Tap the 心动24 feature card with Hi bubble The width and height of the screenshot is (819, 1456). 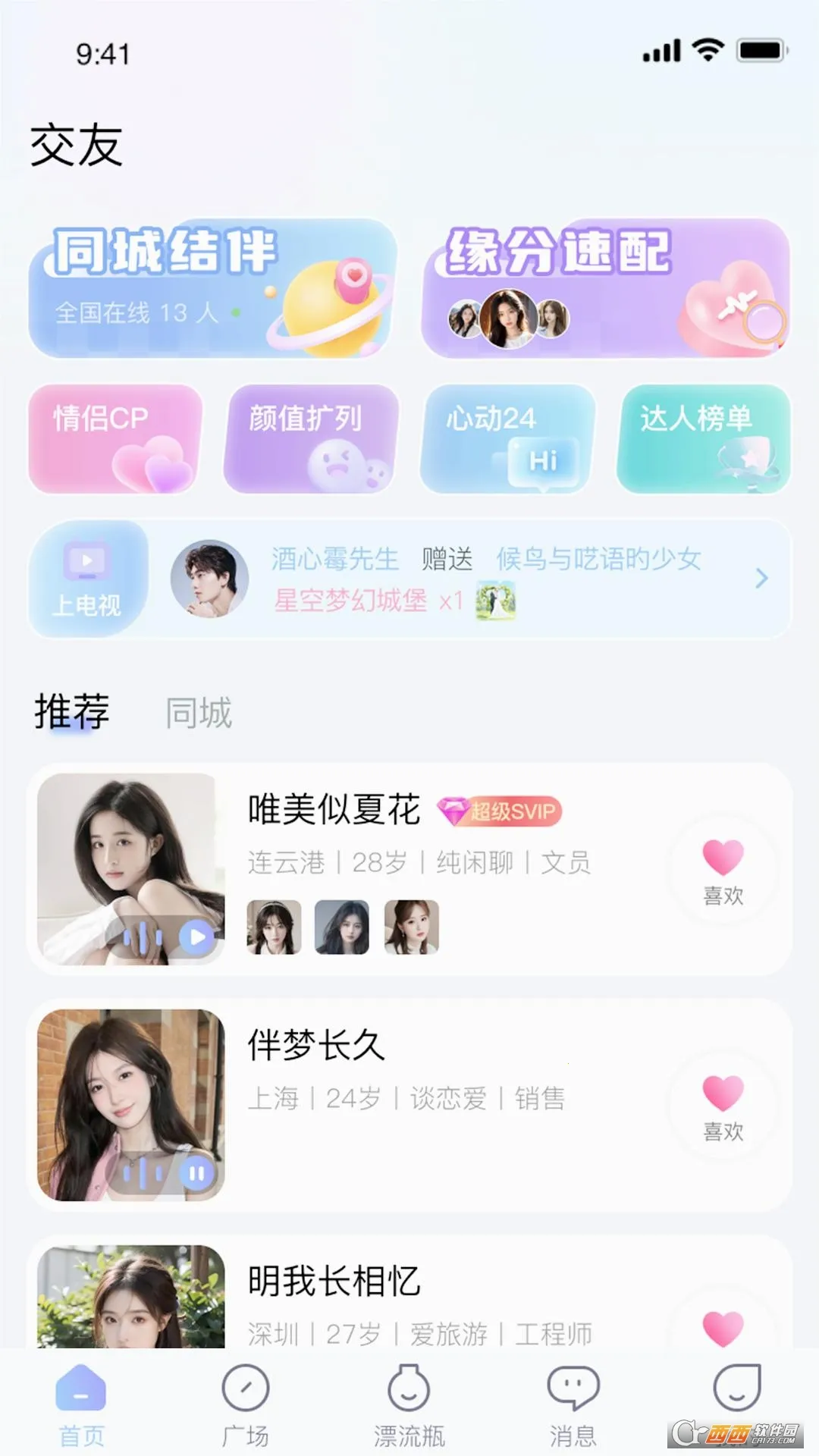tap(507, 440)
